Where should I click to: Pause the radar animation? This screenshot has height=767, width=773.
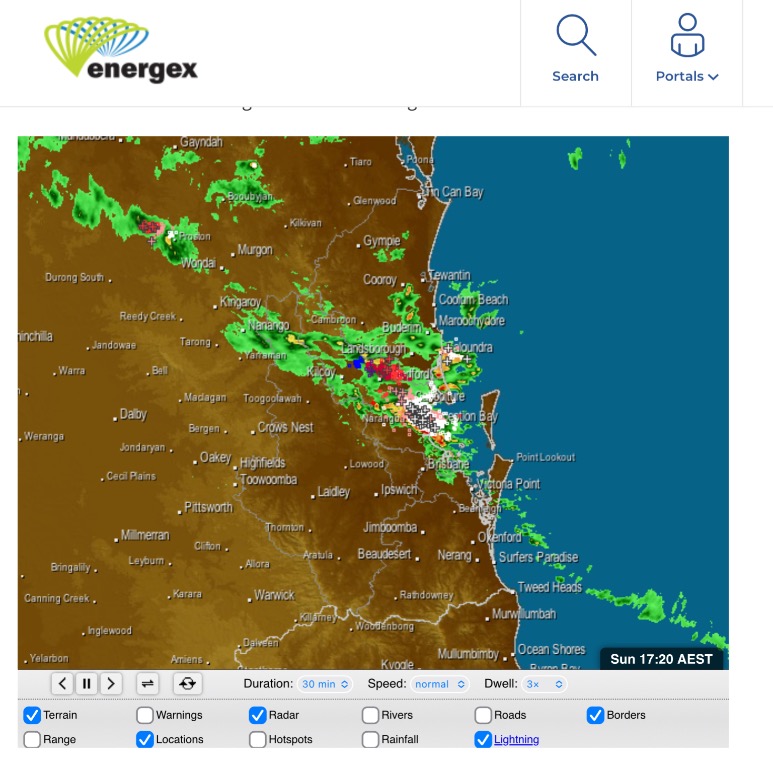(x=87, y=683)
